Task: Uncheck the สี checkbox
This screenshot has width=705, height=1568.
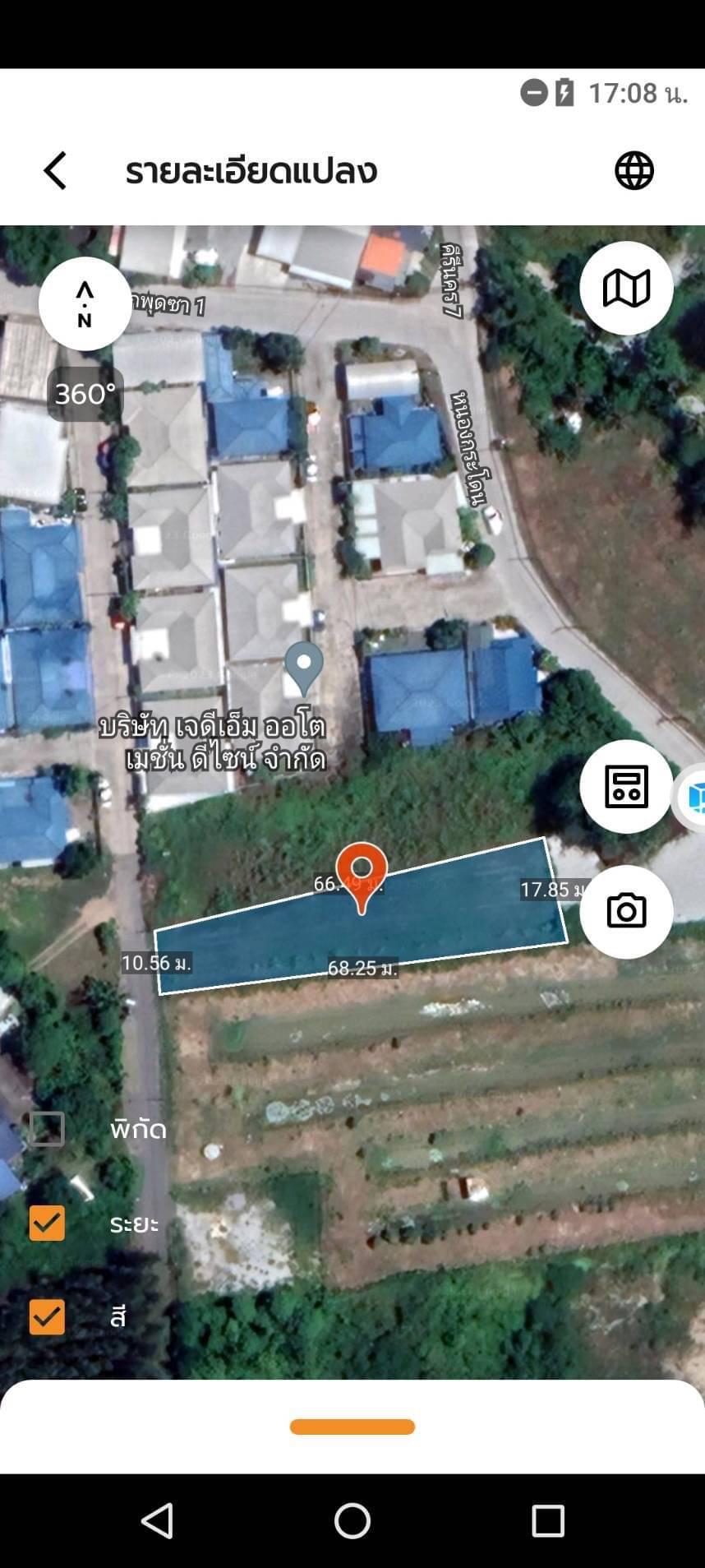Action: (47, 1316)
